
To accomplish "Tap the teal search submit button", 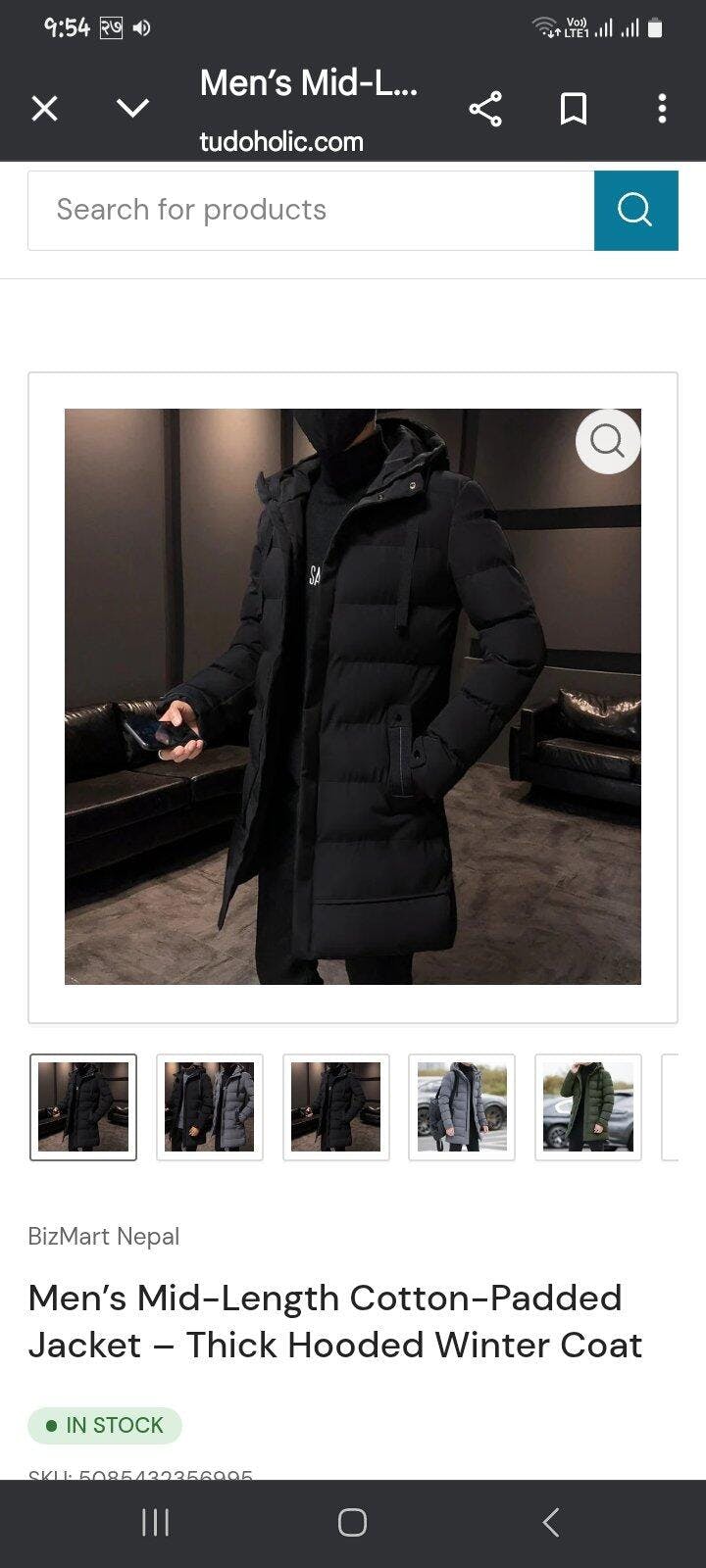I will click(635, 211).
